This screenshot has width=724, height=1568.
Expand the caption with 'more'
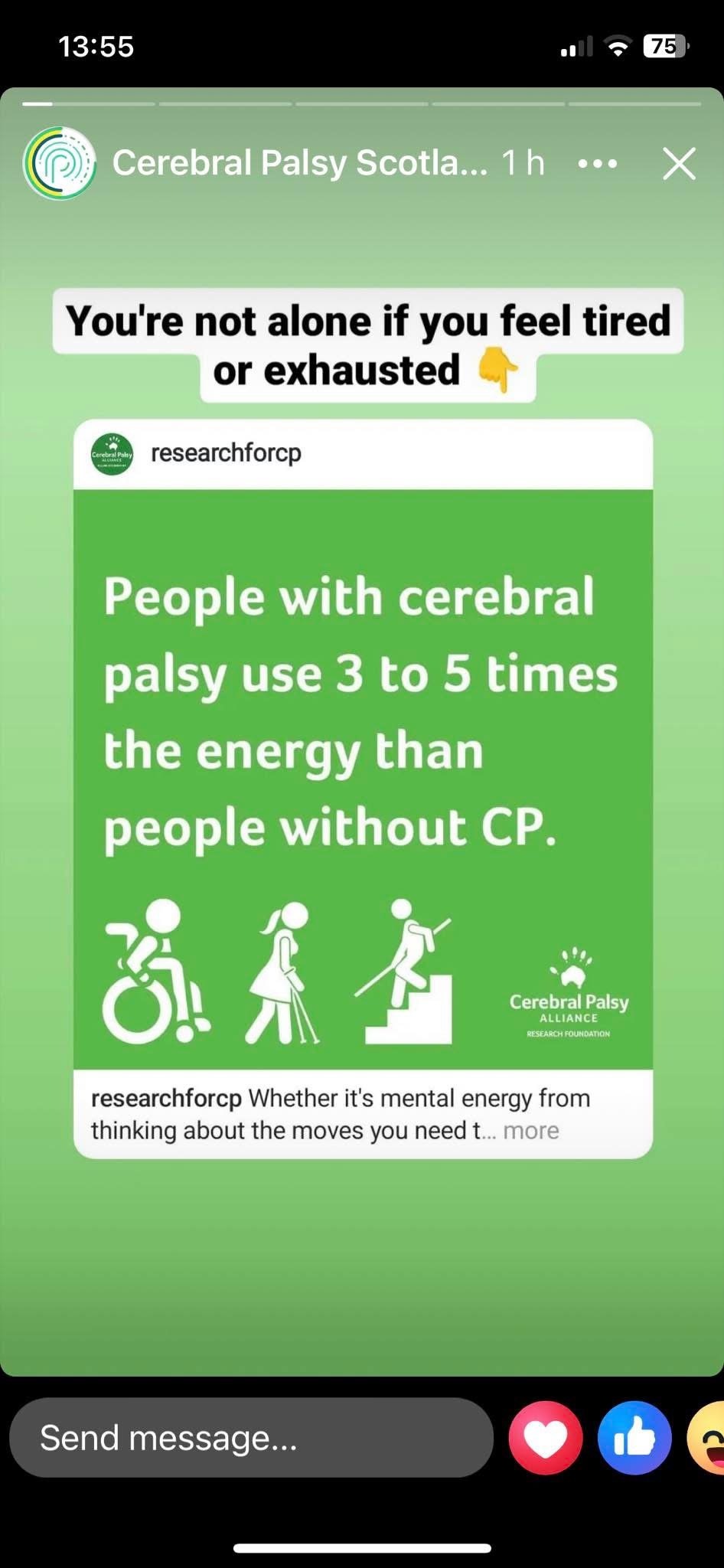click(x=531, y=1131)
